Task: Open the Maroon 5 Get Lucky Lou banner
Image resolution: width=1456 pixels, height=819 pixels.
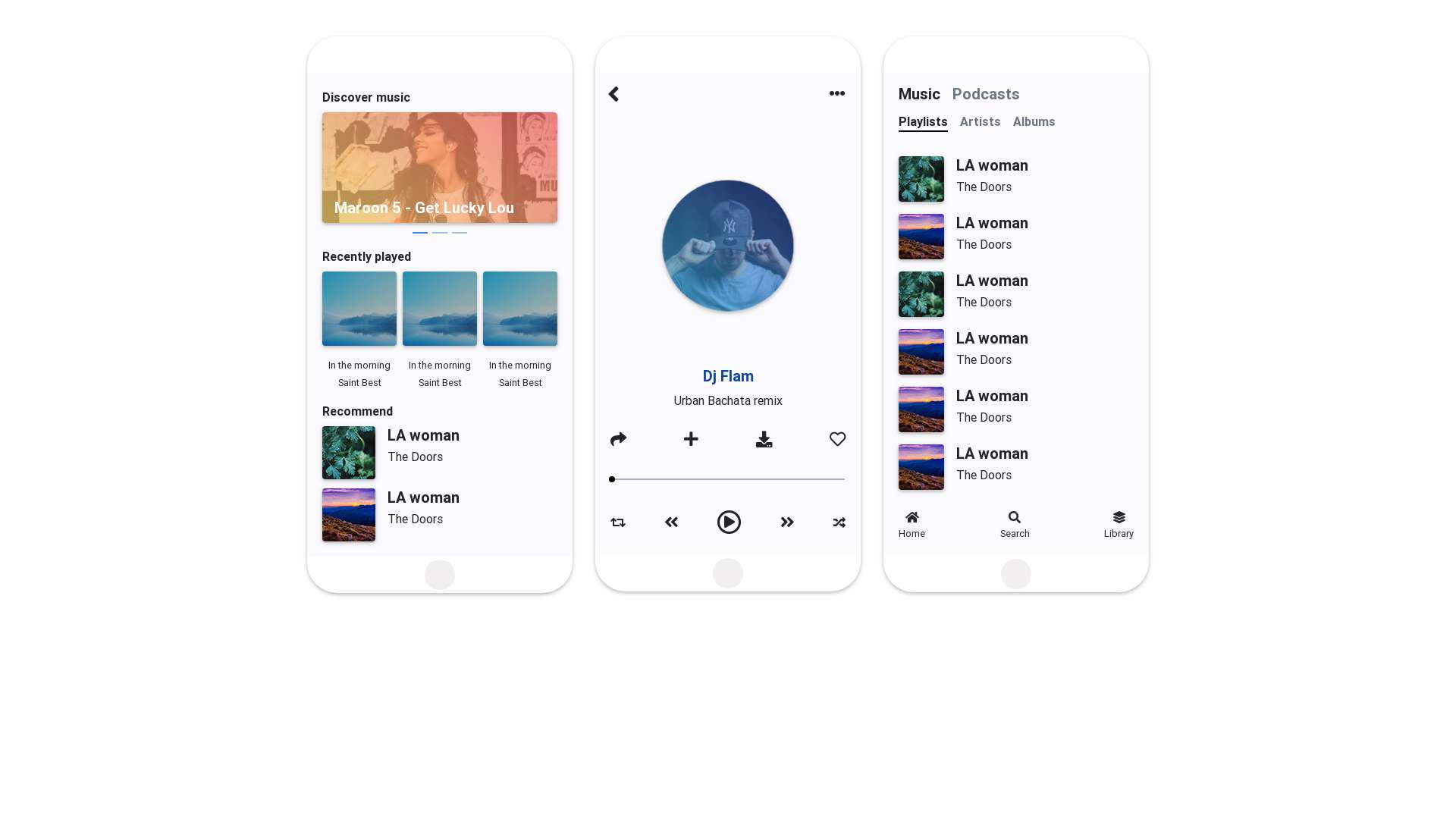Action: (x=440, y=168)
